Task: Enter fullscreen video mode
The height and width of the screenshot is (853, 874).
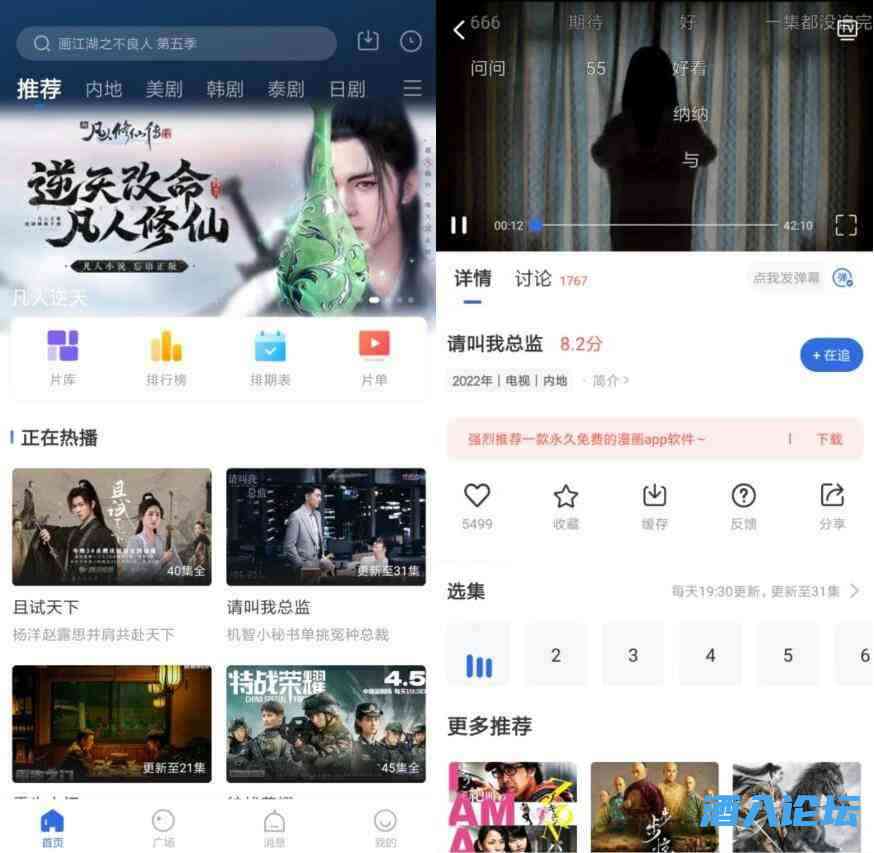Action: point(846,225)
